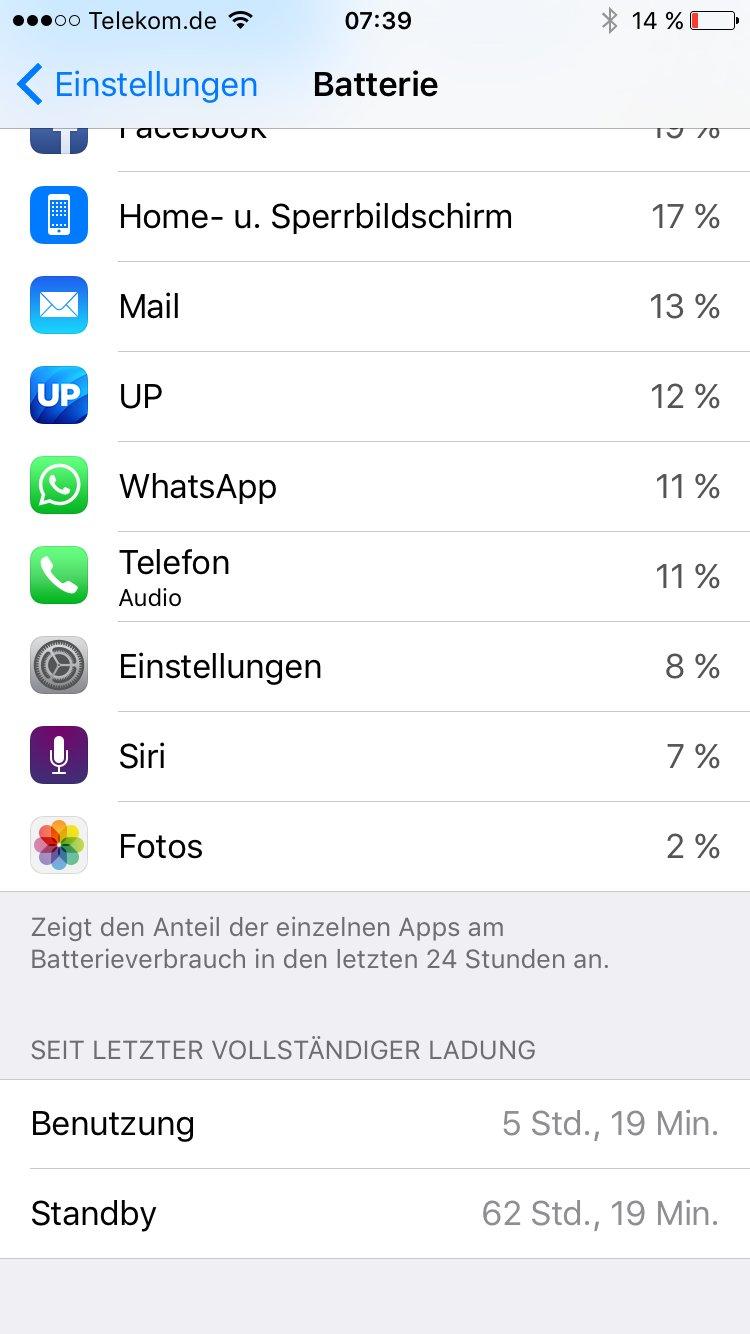The width and height of the screenshot is (750, 1334).
Task: Select the Mail battery usage row
Action: pos(375,307)
